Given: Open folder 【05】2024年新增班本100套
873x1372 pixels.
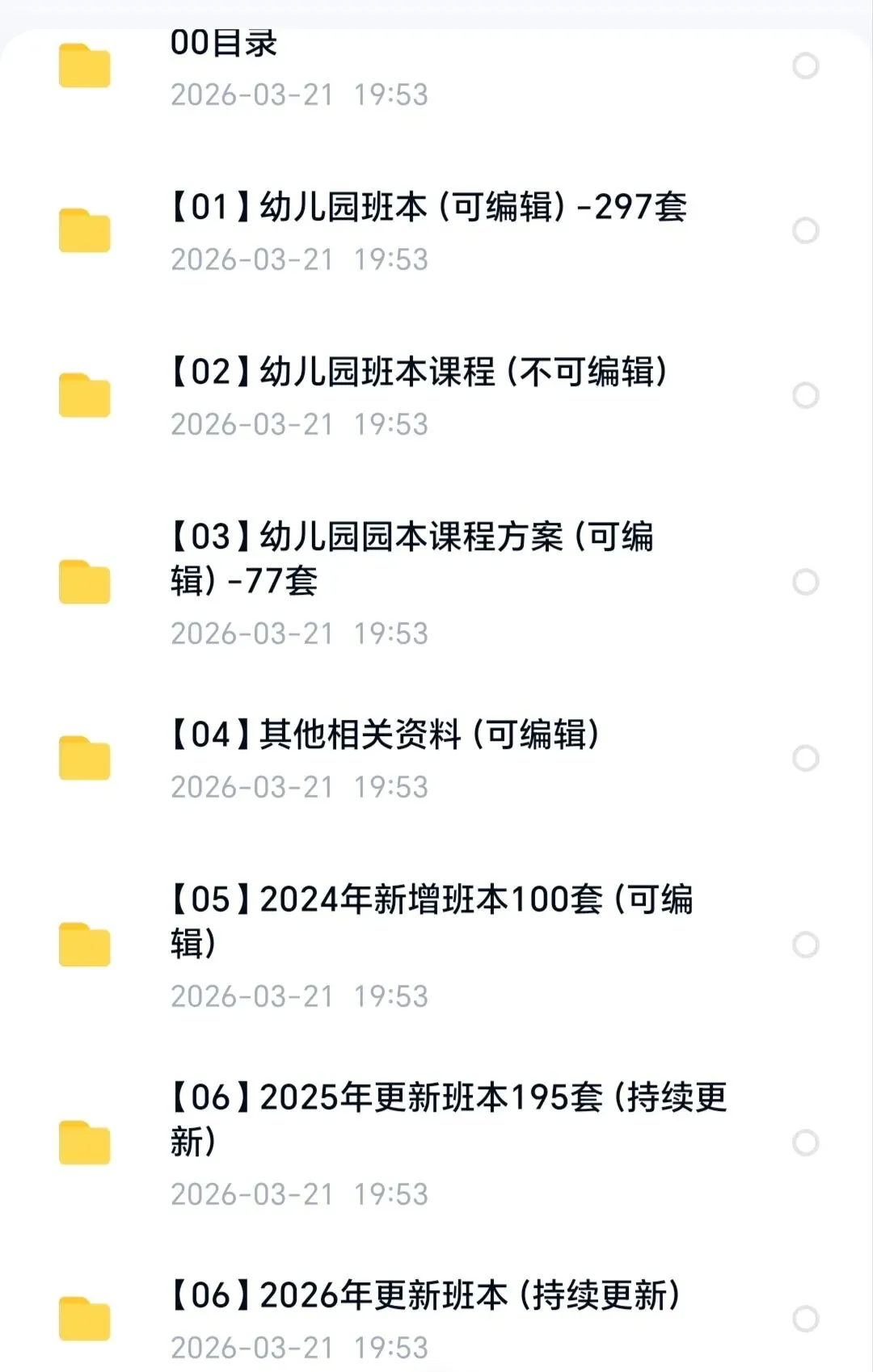Looking at the screenshot, I should [432, 920].
